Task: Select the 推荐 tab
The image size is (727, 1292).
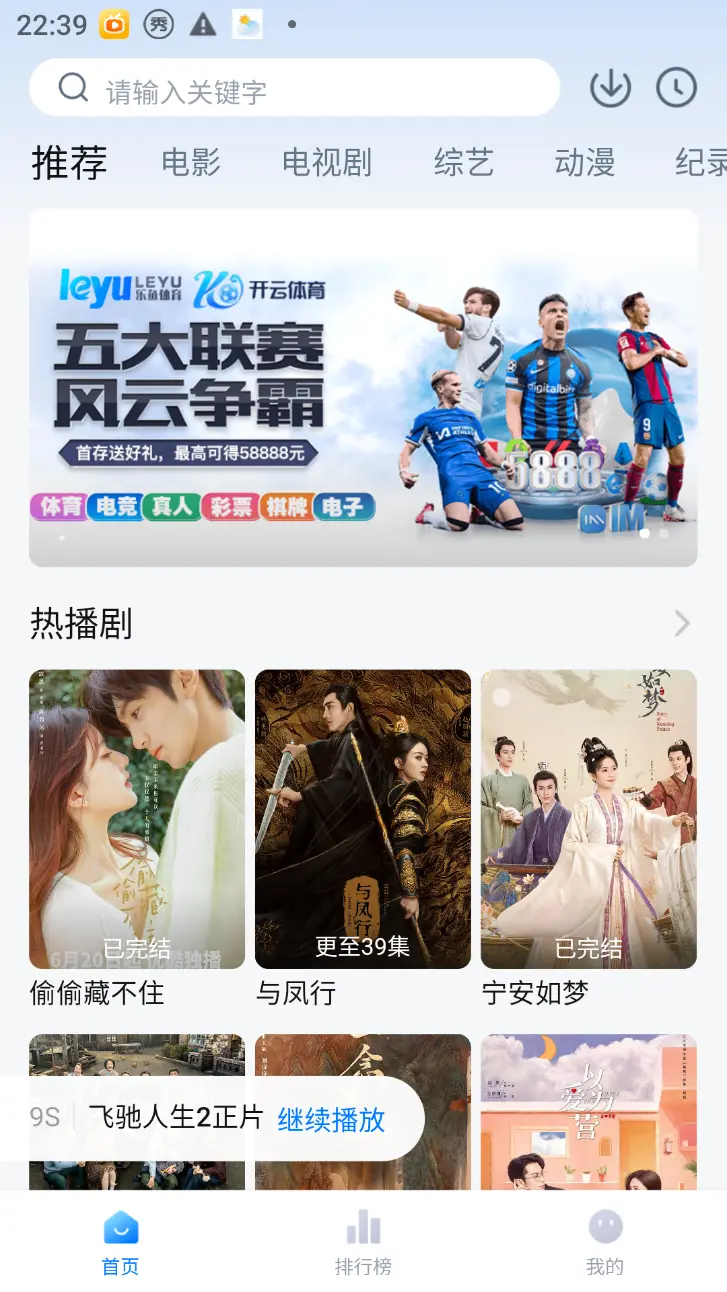Action: (69, 163)
